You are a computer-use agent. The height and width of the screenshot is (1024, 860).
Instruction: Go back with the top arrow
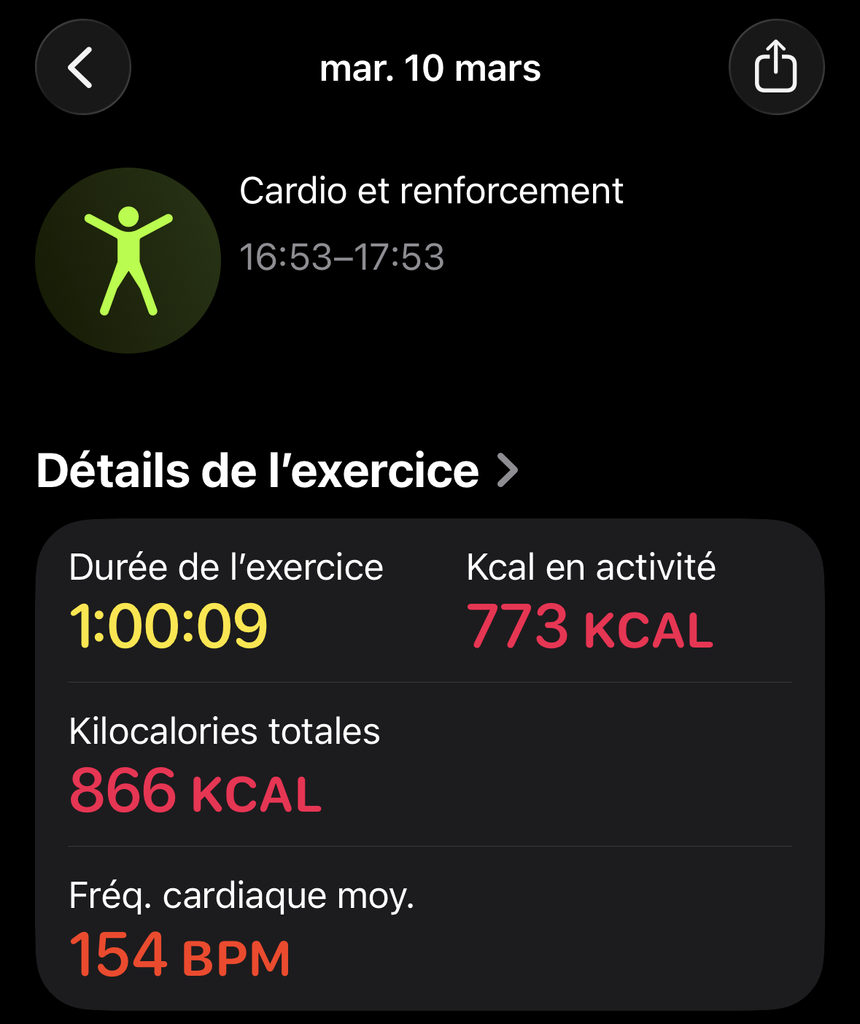(82, 67)
